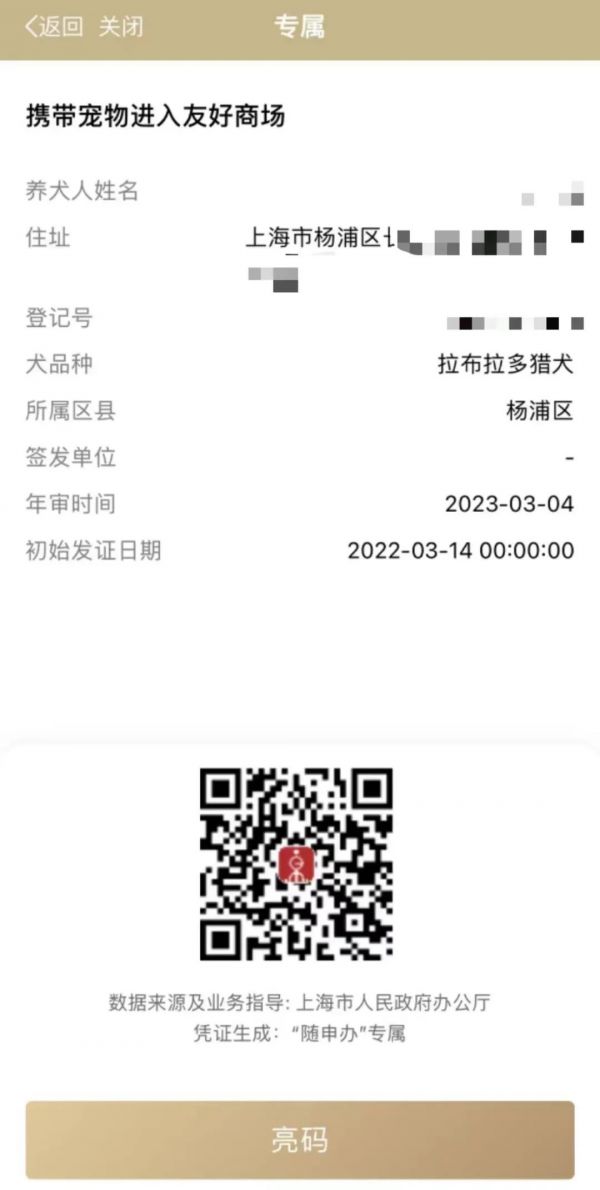Go back with the 返回 button
Viewport: 600px width, 1190px height.
pyautogui.click(x=54, y=27)
